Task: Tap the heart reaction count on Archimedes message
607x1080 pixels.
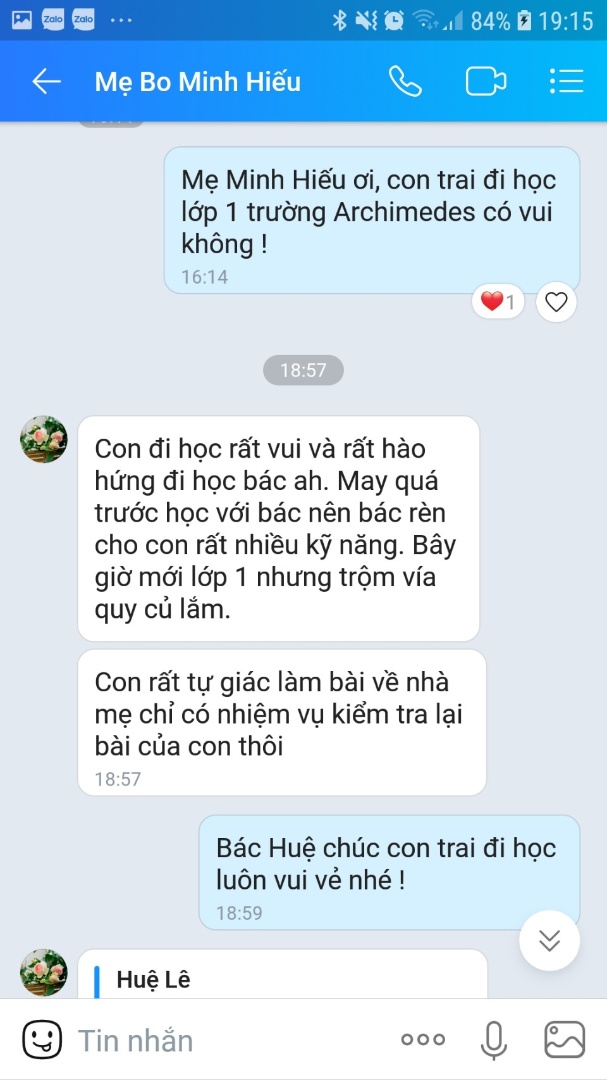Action: click(497, 301)
